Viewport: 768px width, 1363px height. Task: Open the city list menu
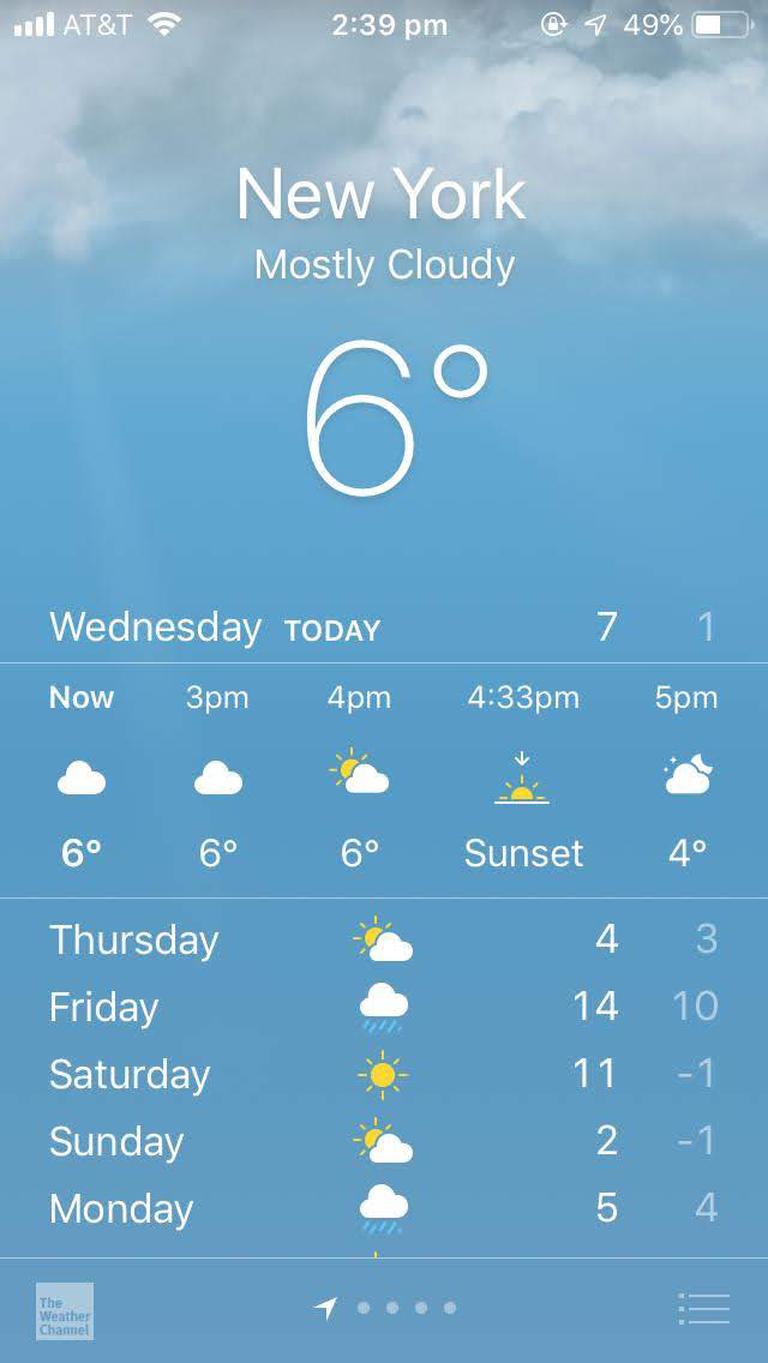tap(704, 1308)
